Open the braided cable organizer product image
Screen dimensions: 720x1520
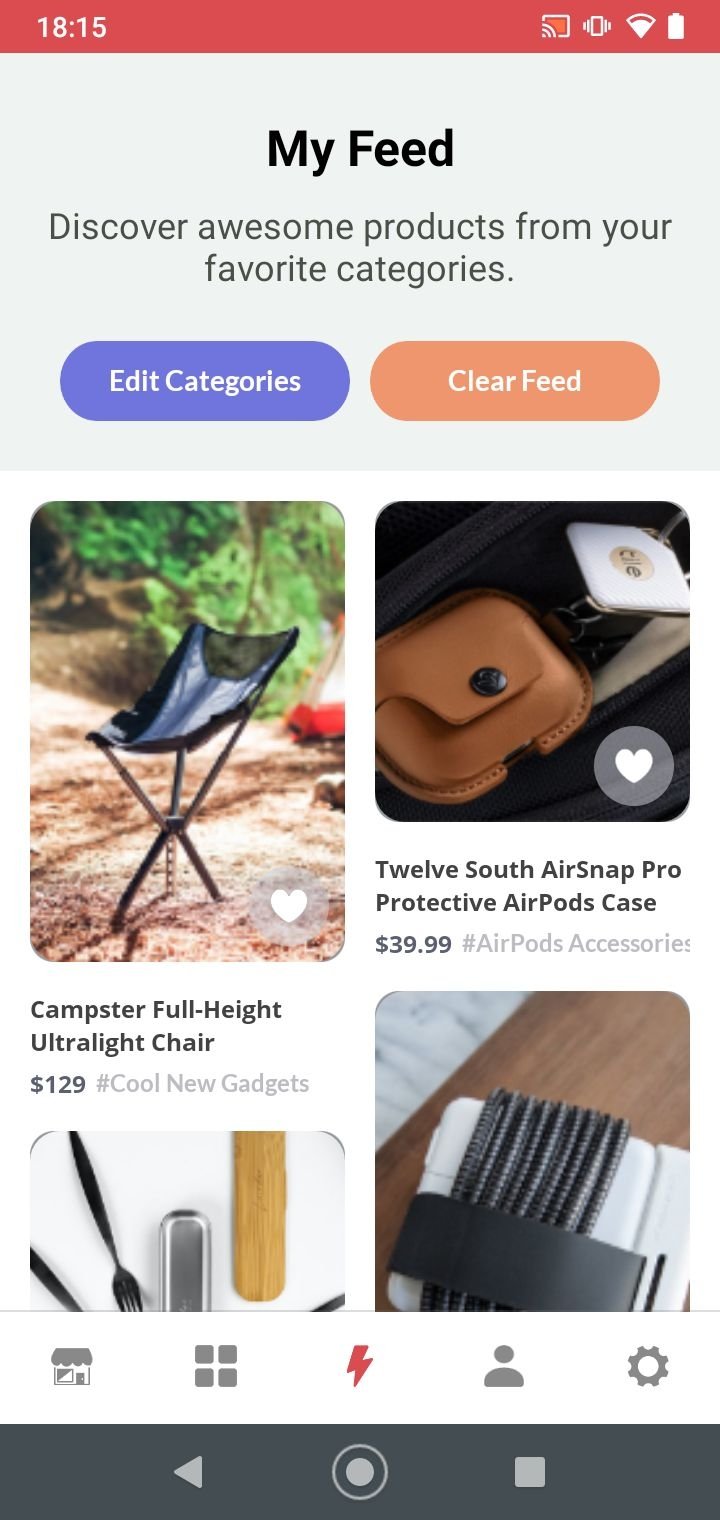click(532, 1150)
